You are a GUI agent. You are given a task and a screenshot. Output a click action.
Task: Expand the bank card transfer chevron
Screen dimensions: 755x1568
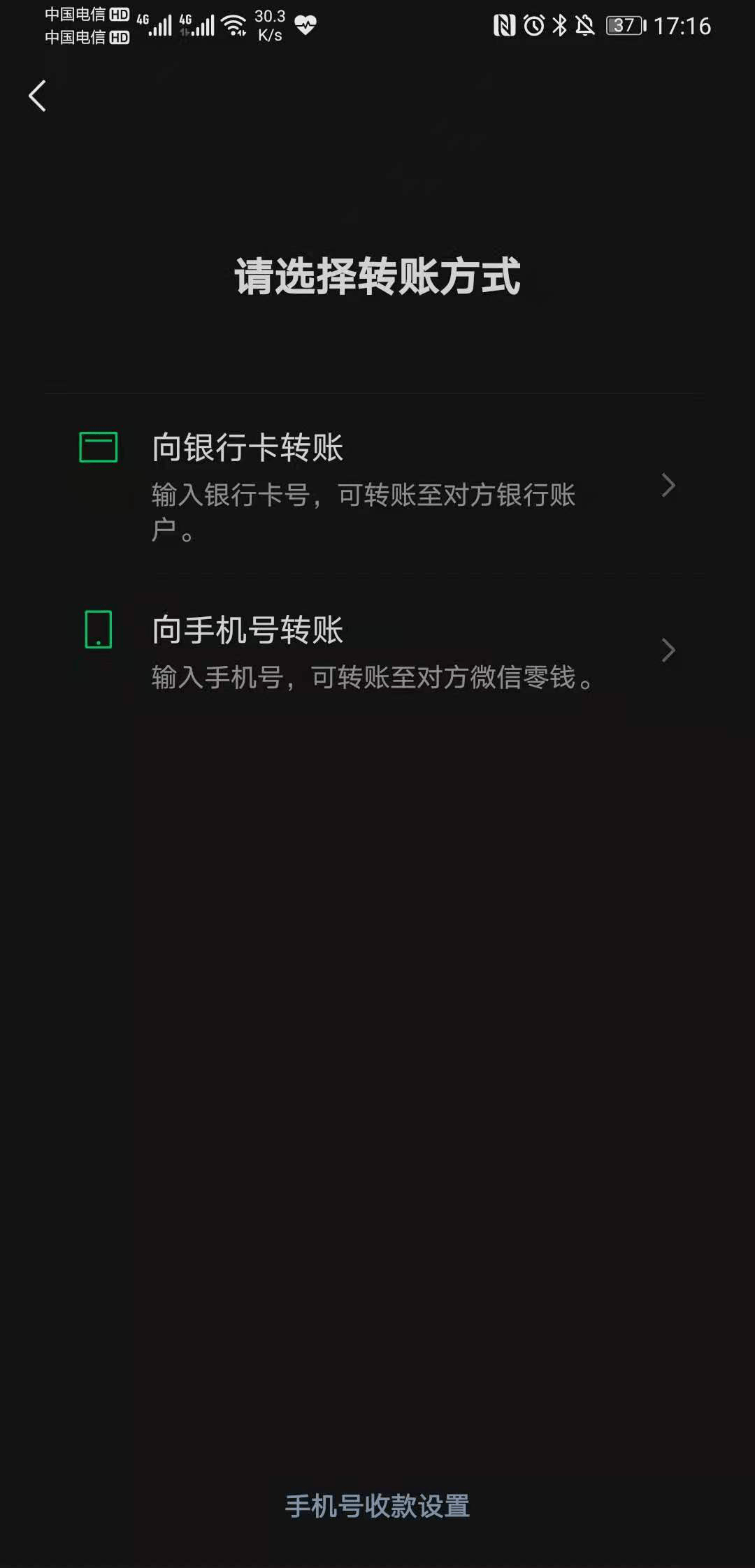click(x=668, y=484)
